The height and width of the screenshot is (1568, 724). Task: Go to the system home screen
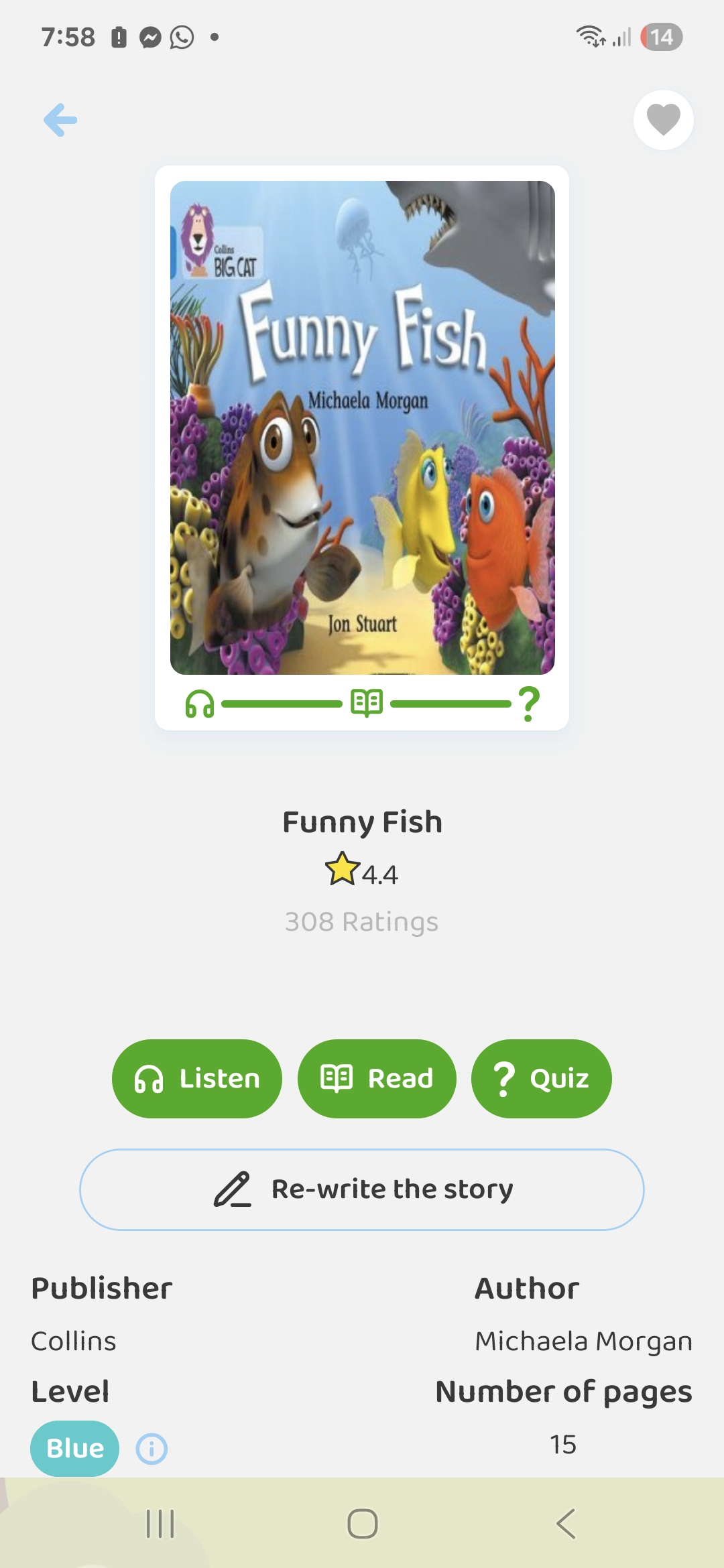click(362, 1524)
